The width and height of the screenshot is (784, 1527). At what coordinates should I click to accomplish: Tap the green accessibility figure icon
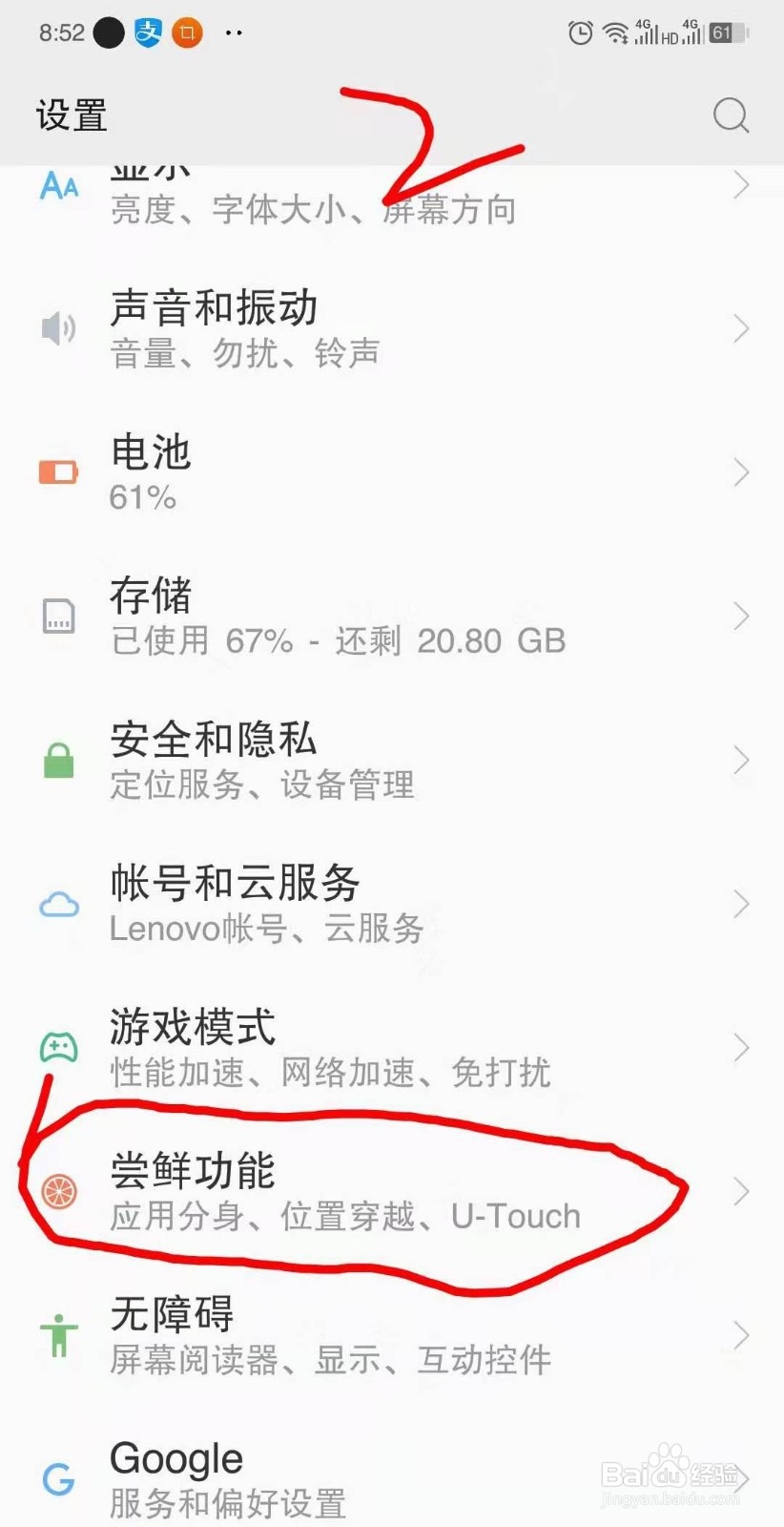click(x=57, y=1335)
